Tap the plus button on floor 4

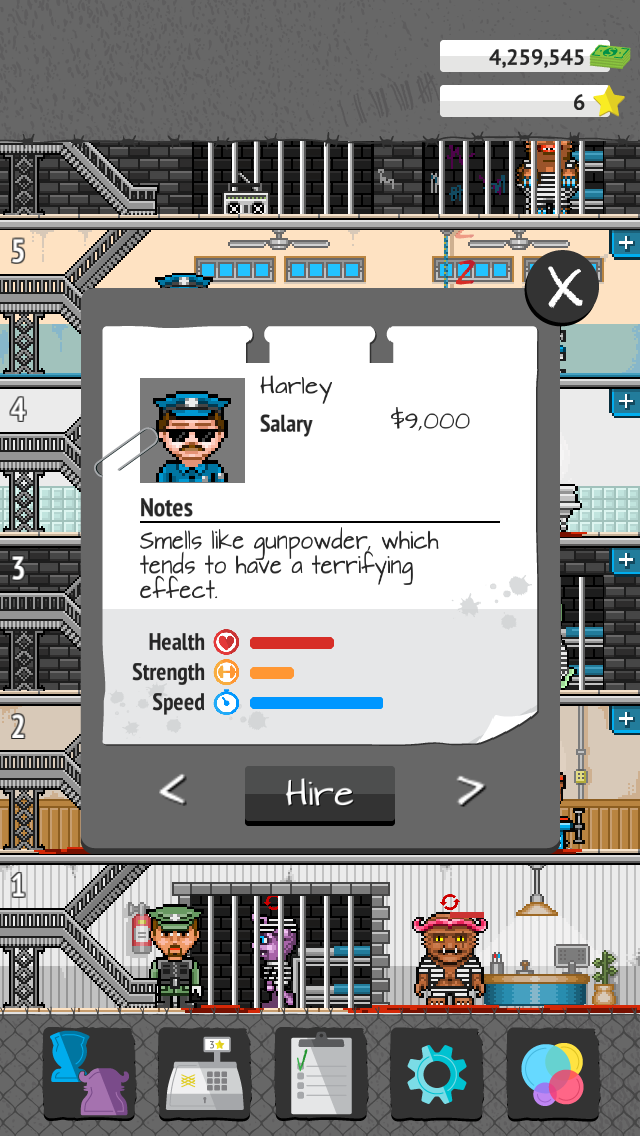pos(626,402)
